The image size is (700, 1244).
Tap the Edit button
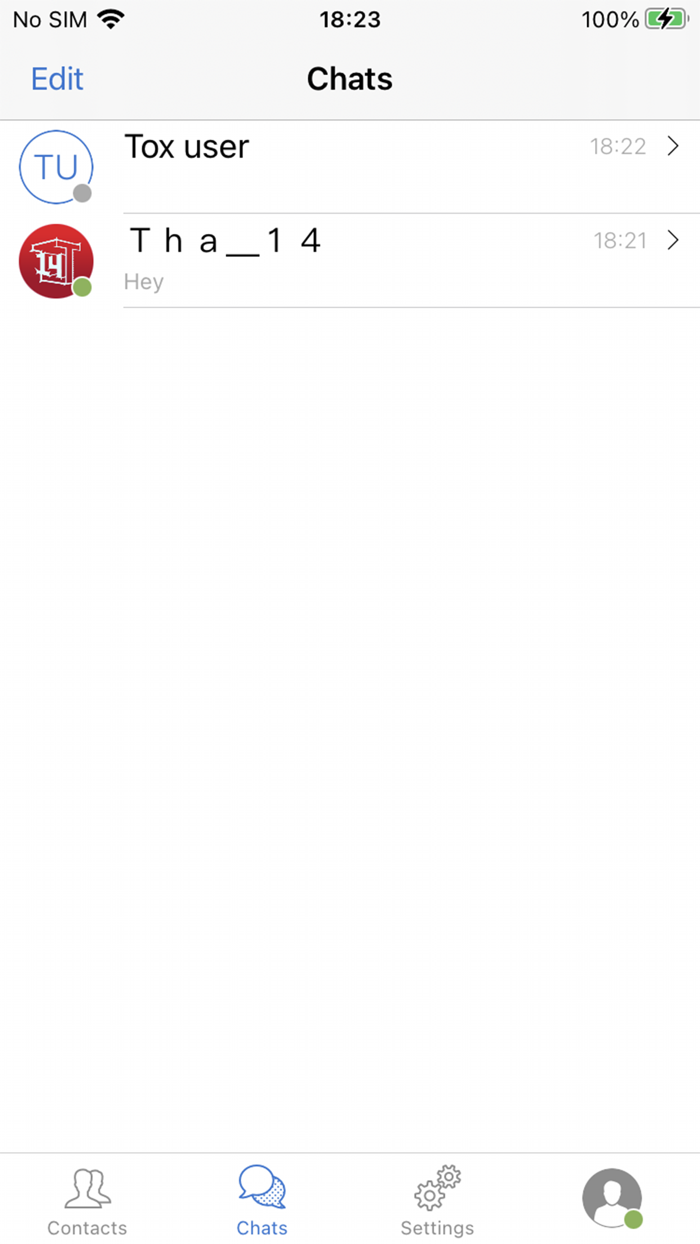pyautogui.click(x=57, y=79)
